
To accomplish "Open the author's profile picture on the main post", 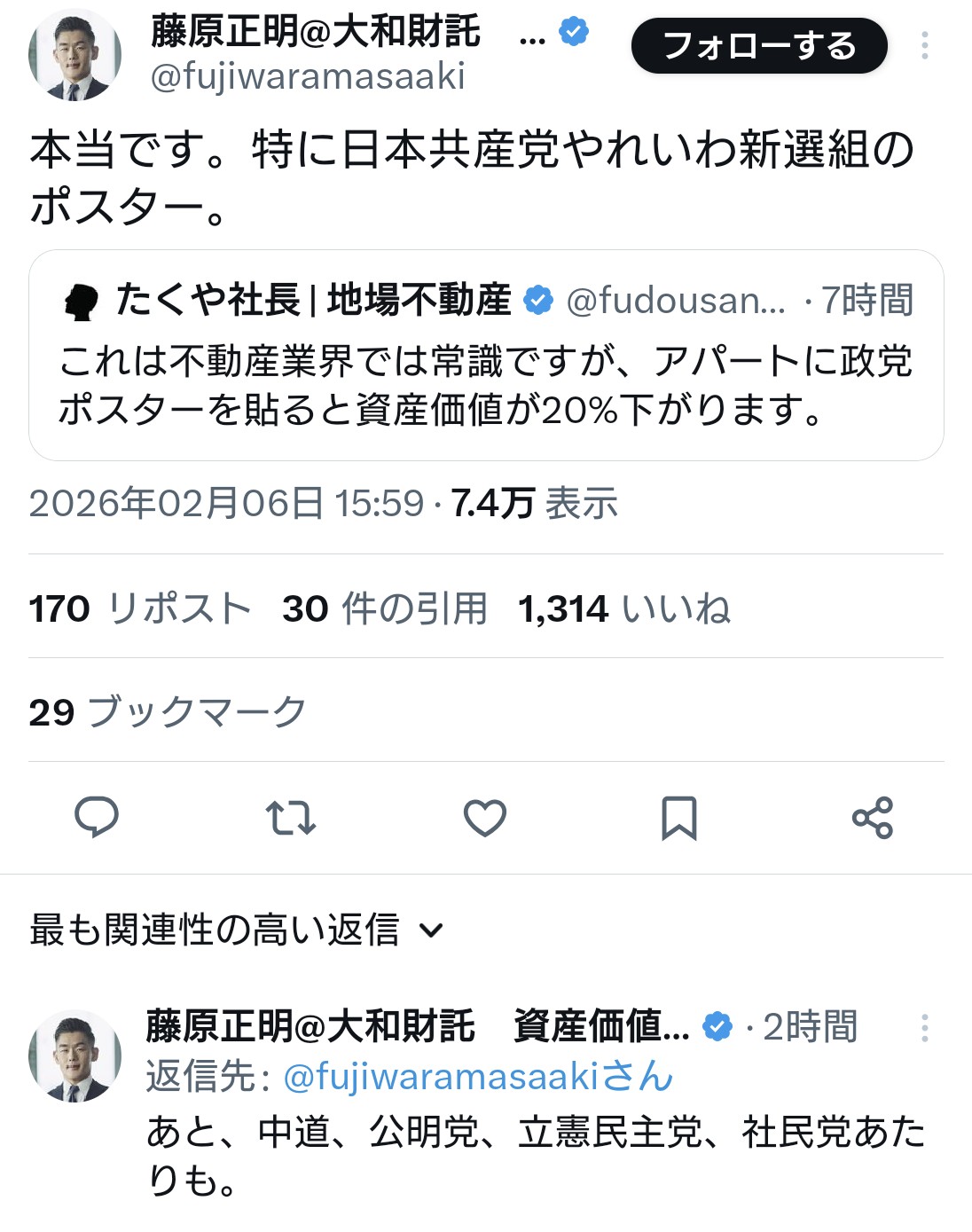I will tap(74, 55).
